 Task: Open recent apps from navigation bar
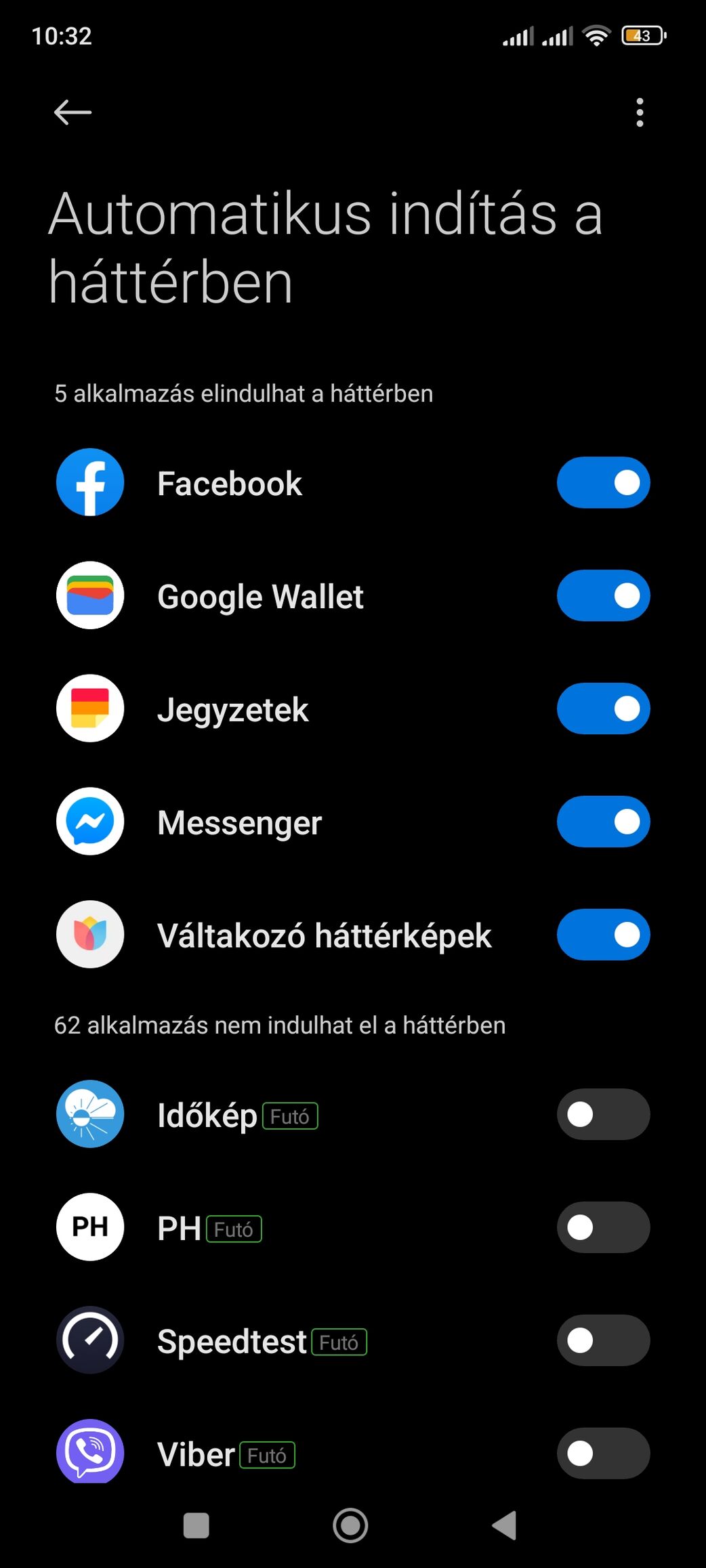coord(196,1525)
